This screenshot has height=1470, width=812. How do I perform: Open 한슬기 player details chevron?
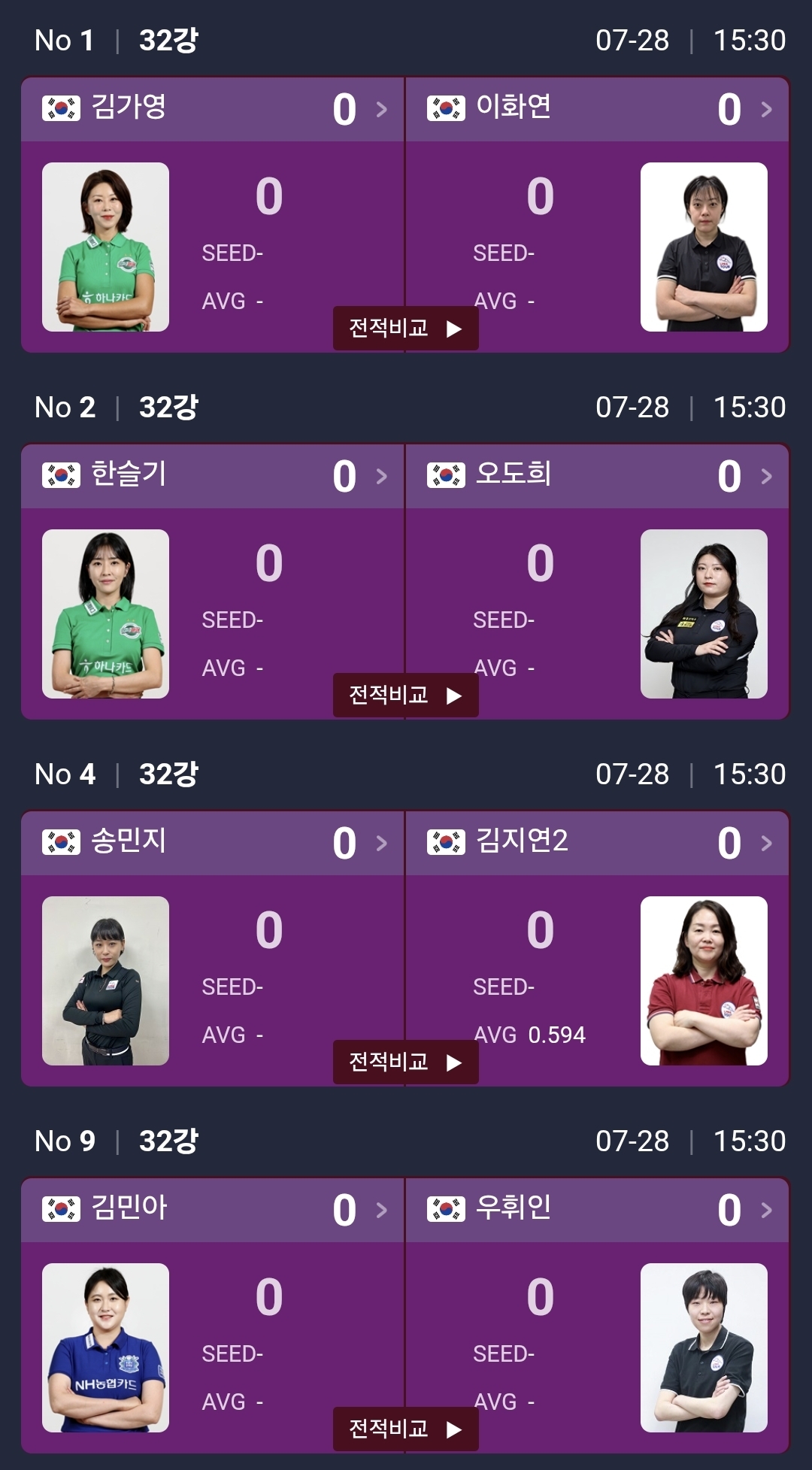tap(382, 477)
